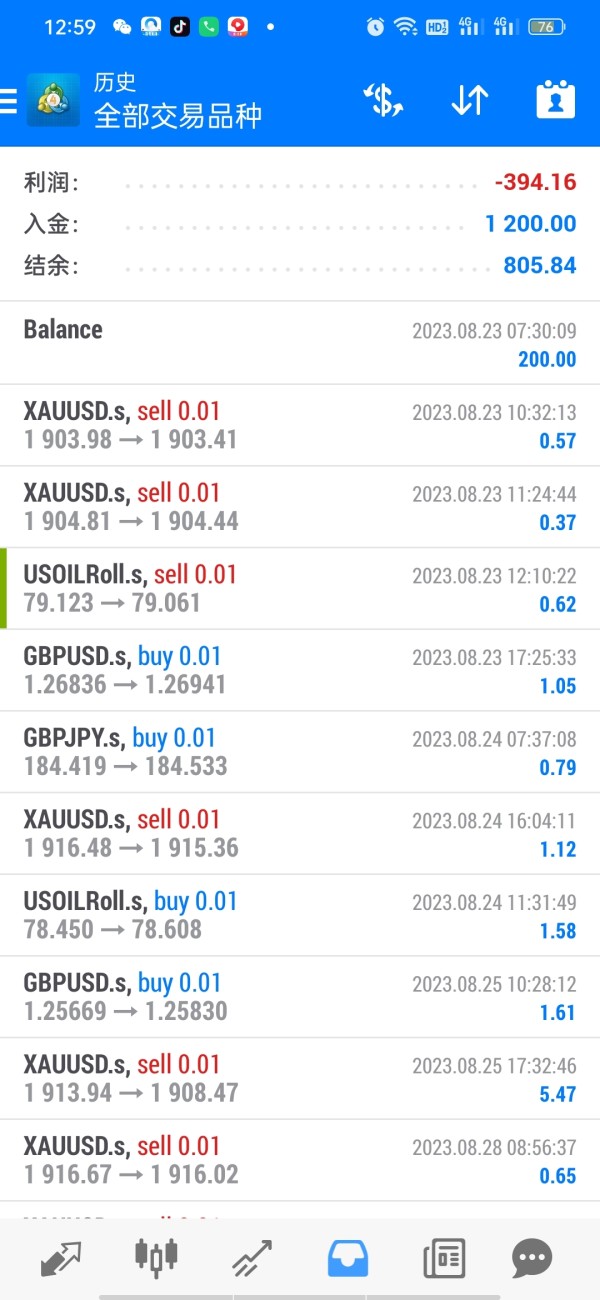This screenshot has width=600, height=1300.
Task: Choose the history date range
Action: [x=555, y=100]
